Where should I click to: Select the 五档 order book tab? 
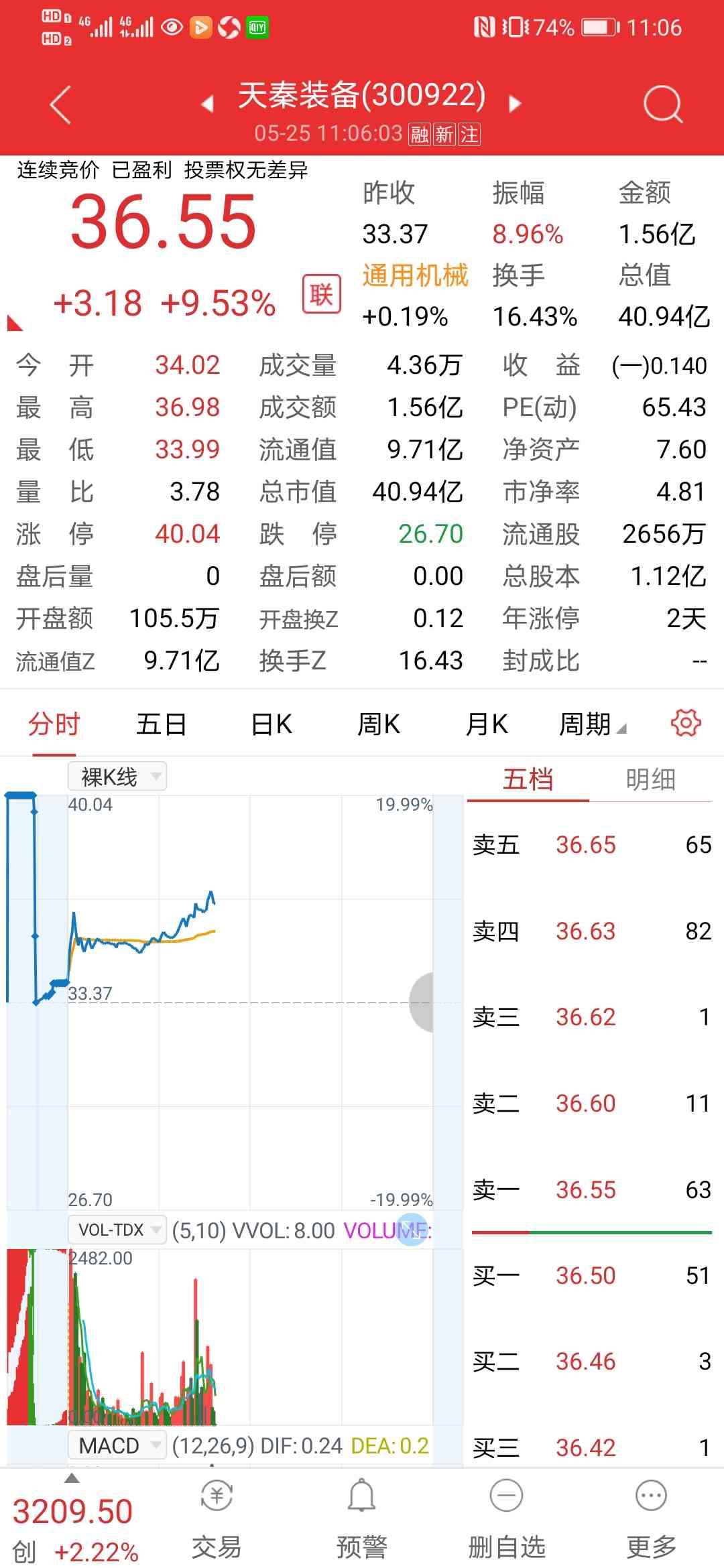click(x=528, y=779)
